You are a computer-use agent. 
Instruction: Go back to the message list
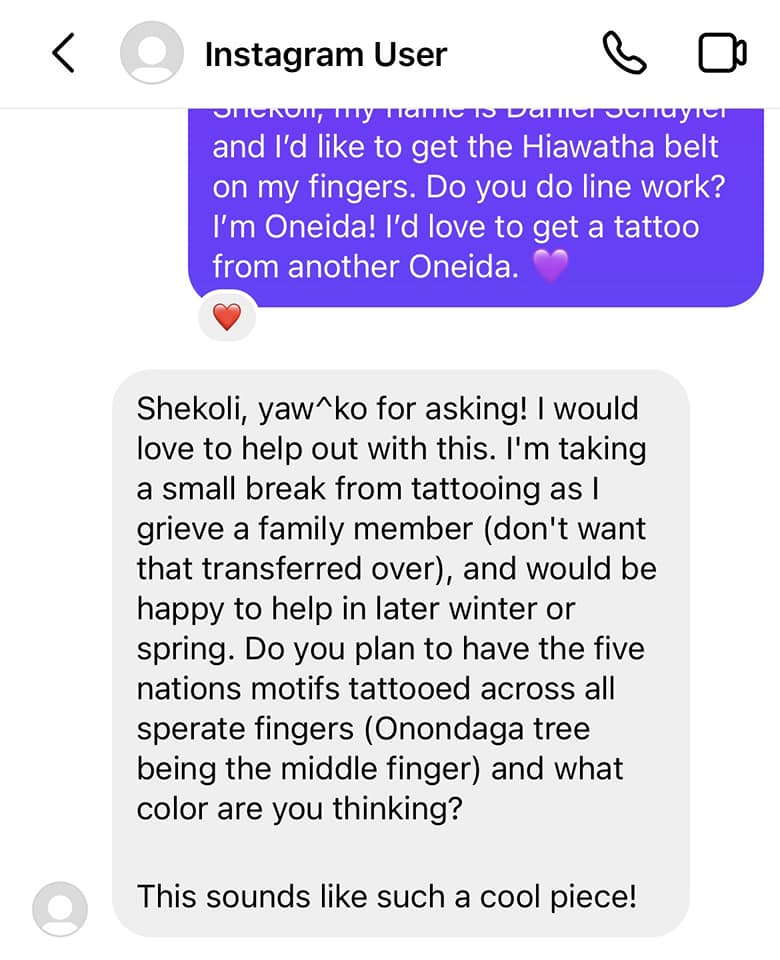pyautogui.click(x=63, y=54)
